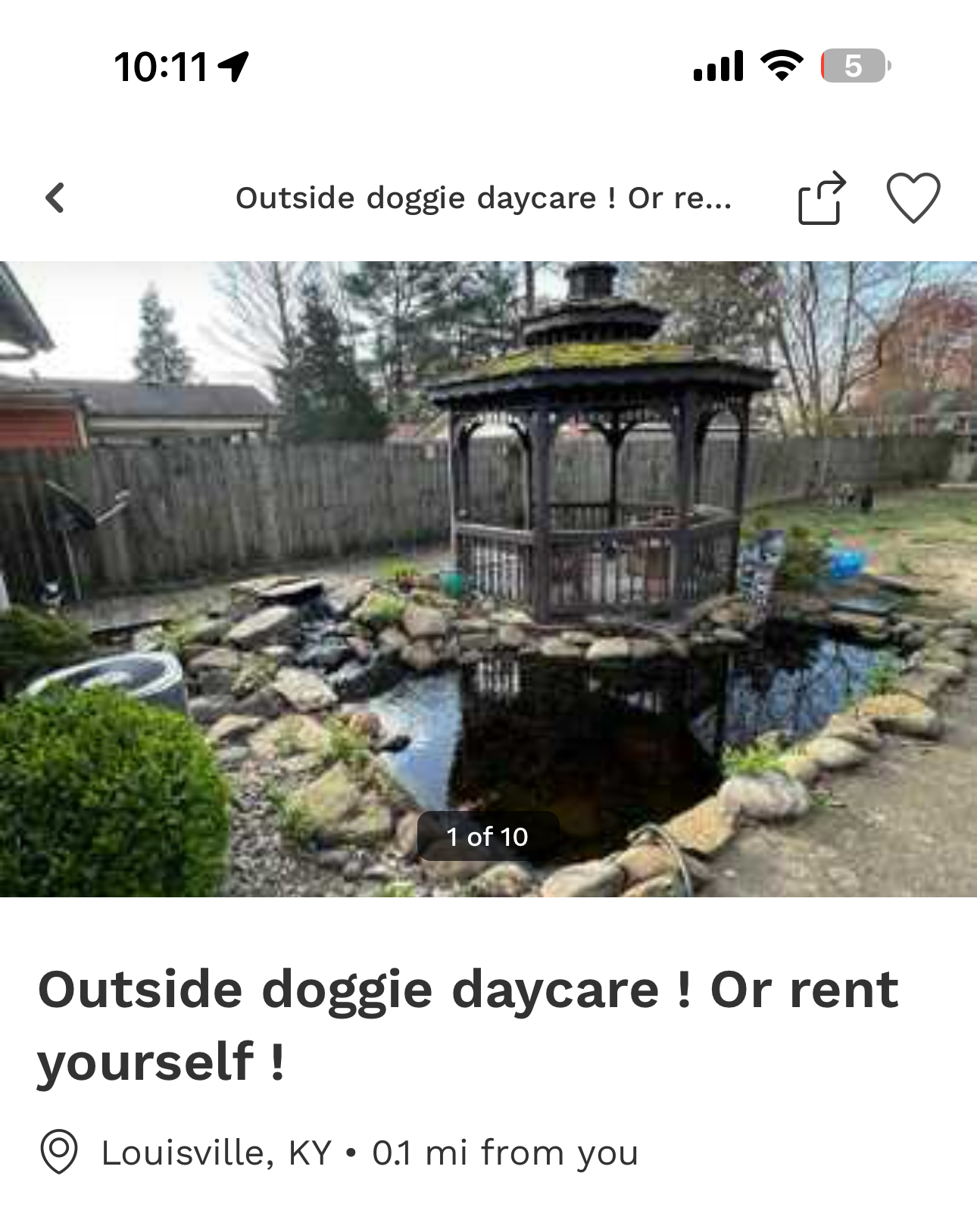
Task: Open the gazebo pond listing photo
Action: coord(488,579)
